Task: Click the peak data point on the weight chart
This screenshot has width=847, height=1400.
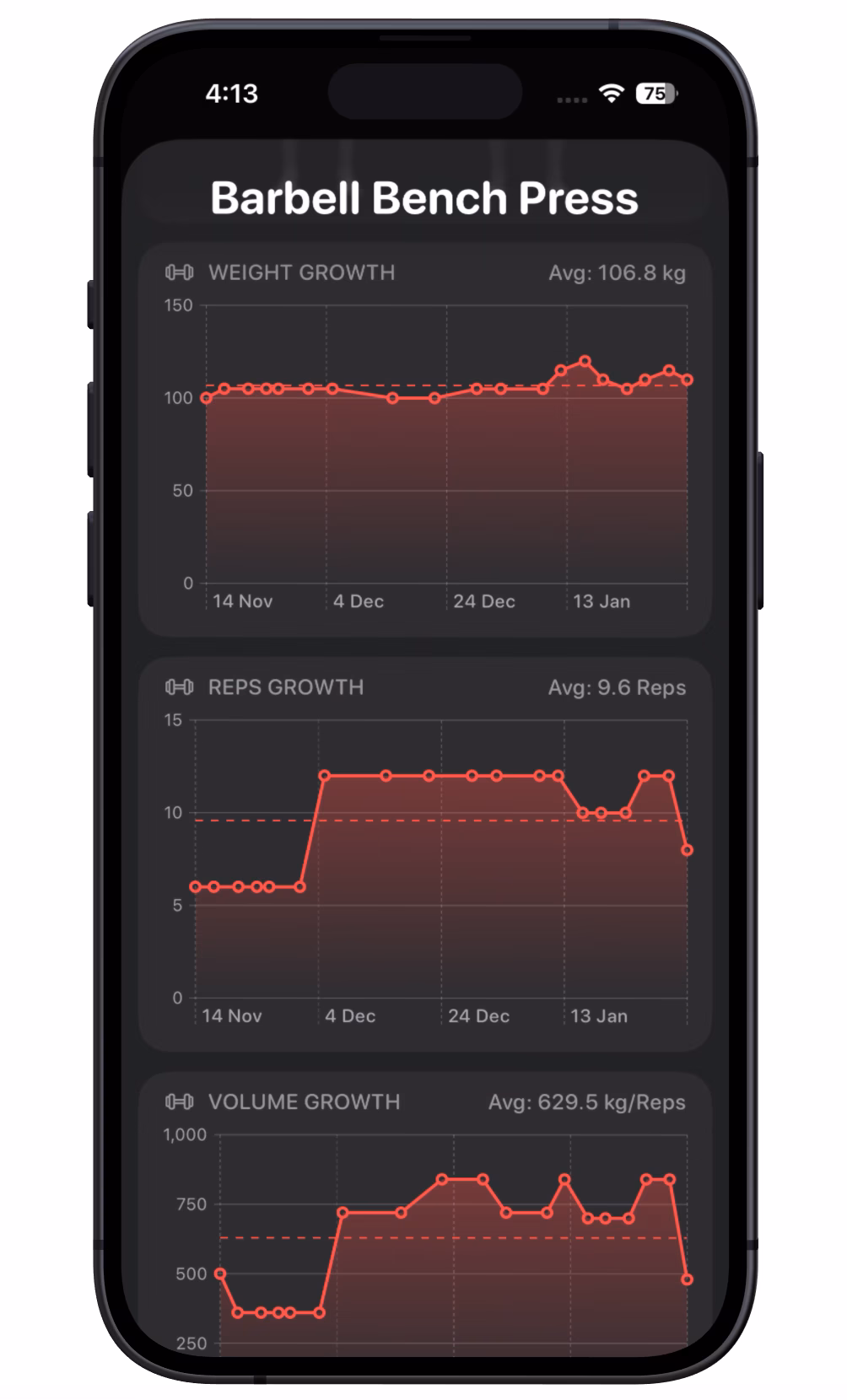Action: (x=586, y=359)
